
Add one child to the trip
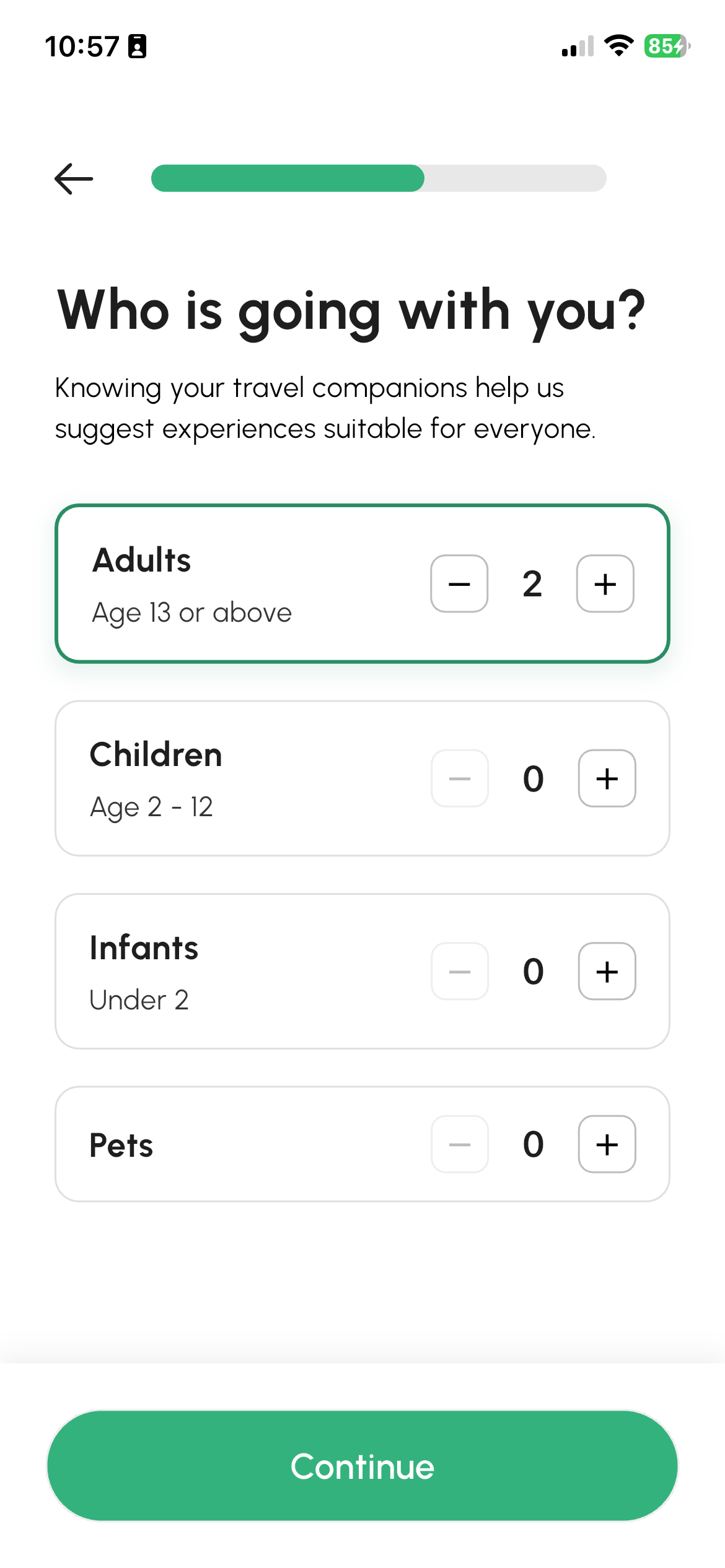[x=607, y=778]
